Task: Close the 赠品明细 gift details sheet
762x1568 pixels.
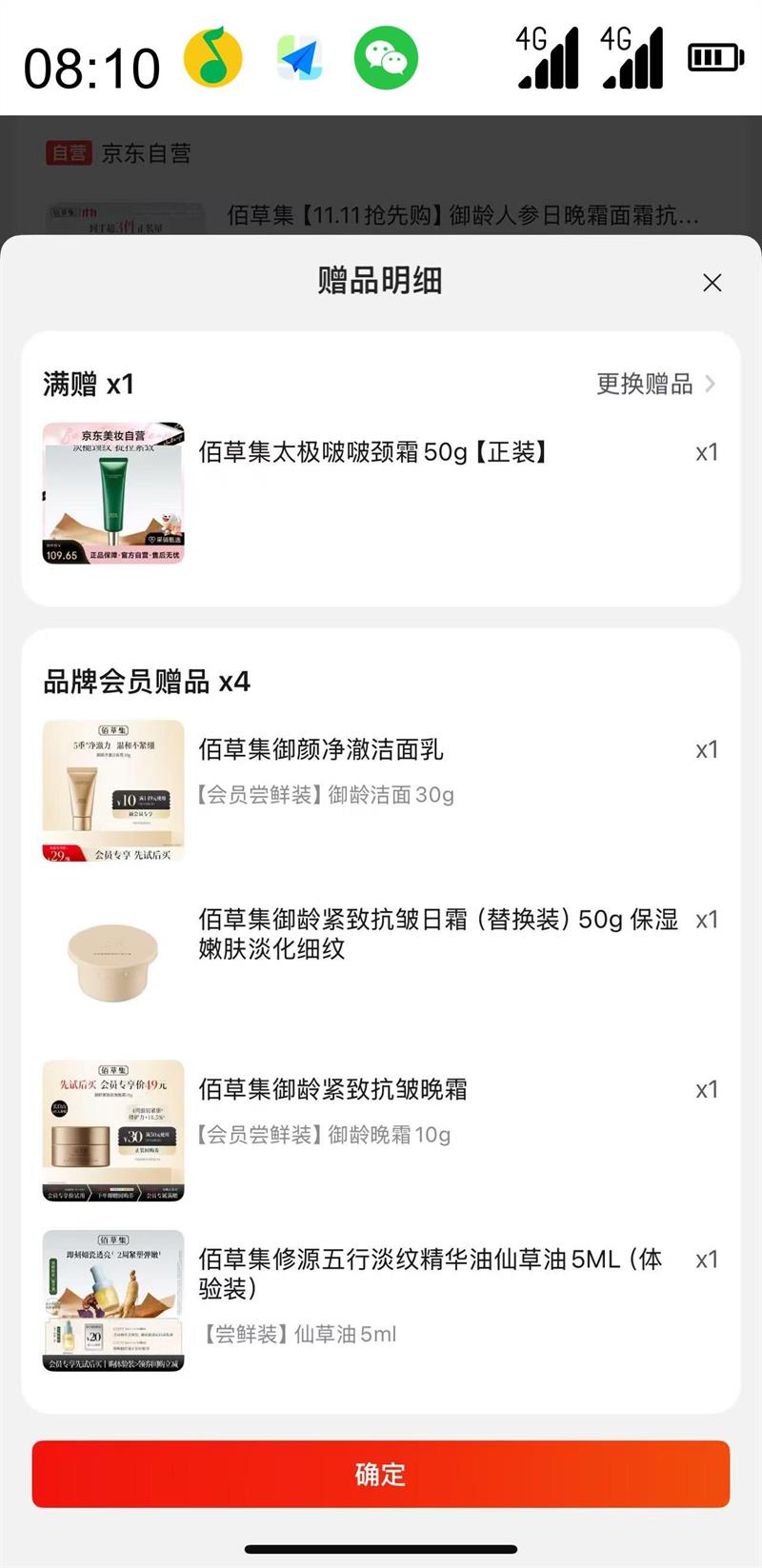Action: 712,283
